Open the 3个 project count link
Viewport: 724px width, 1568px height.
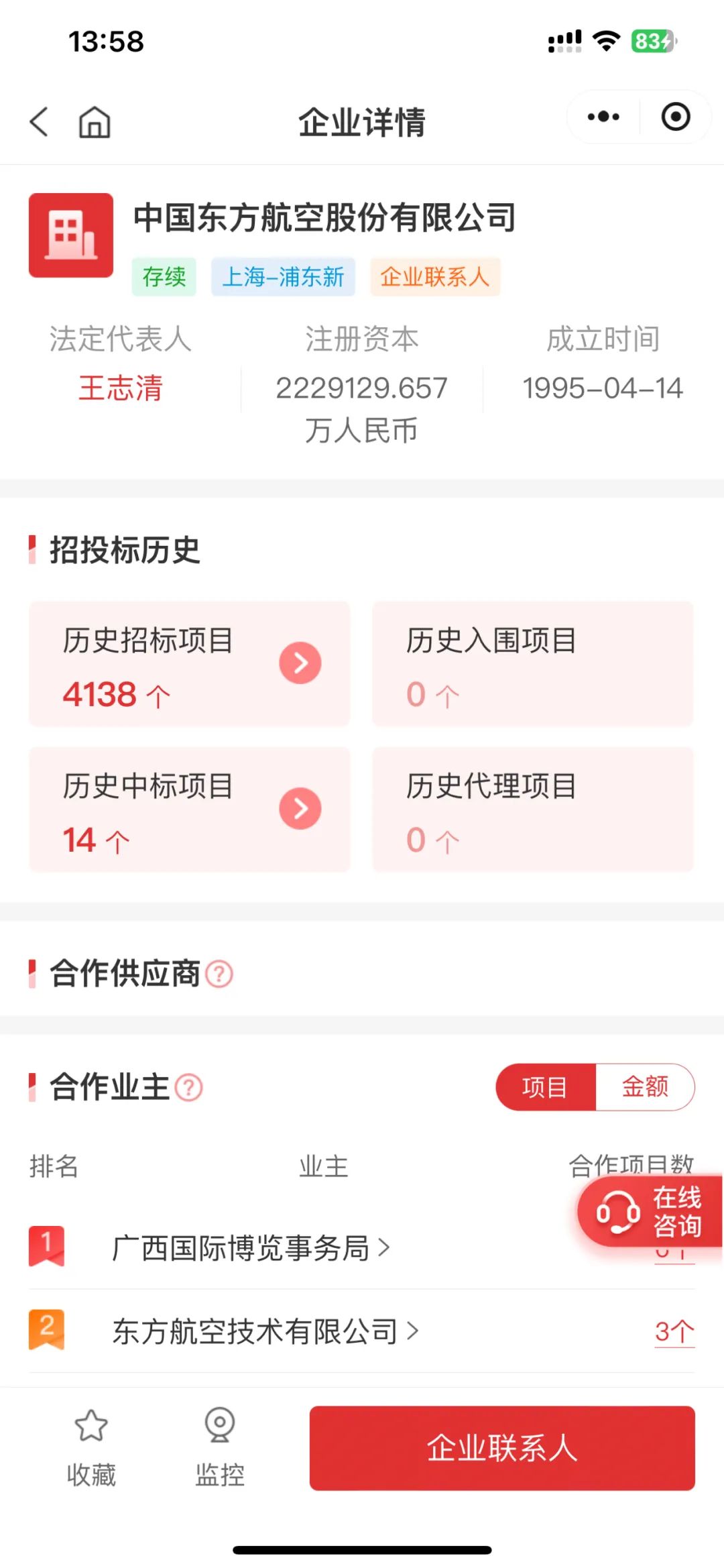[674, 1331]
